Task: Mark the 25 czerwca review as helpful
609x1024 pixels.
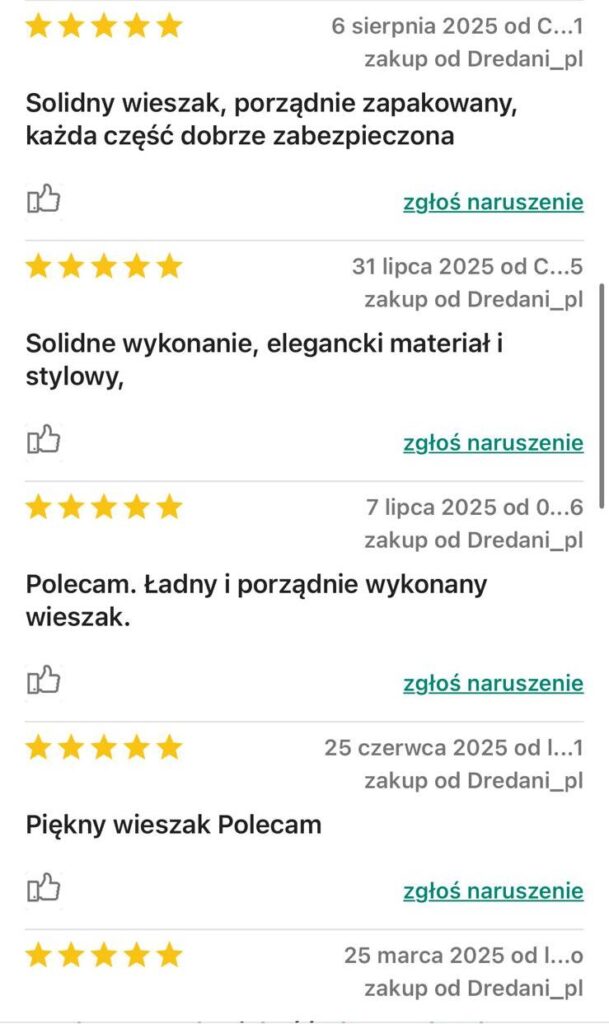Action: tap(43, 887)
